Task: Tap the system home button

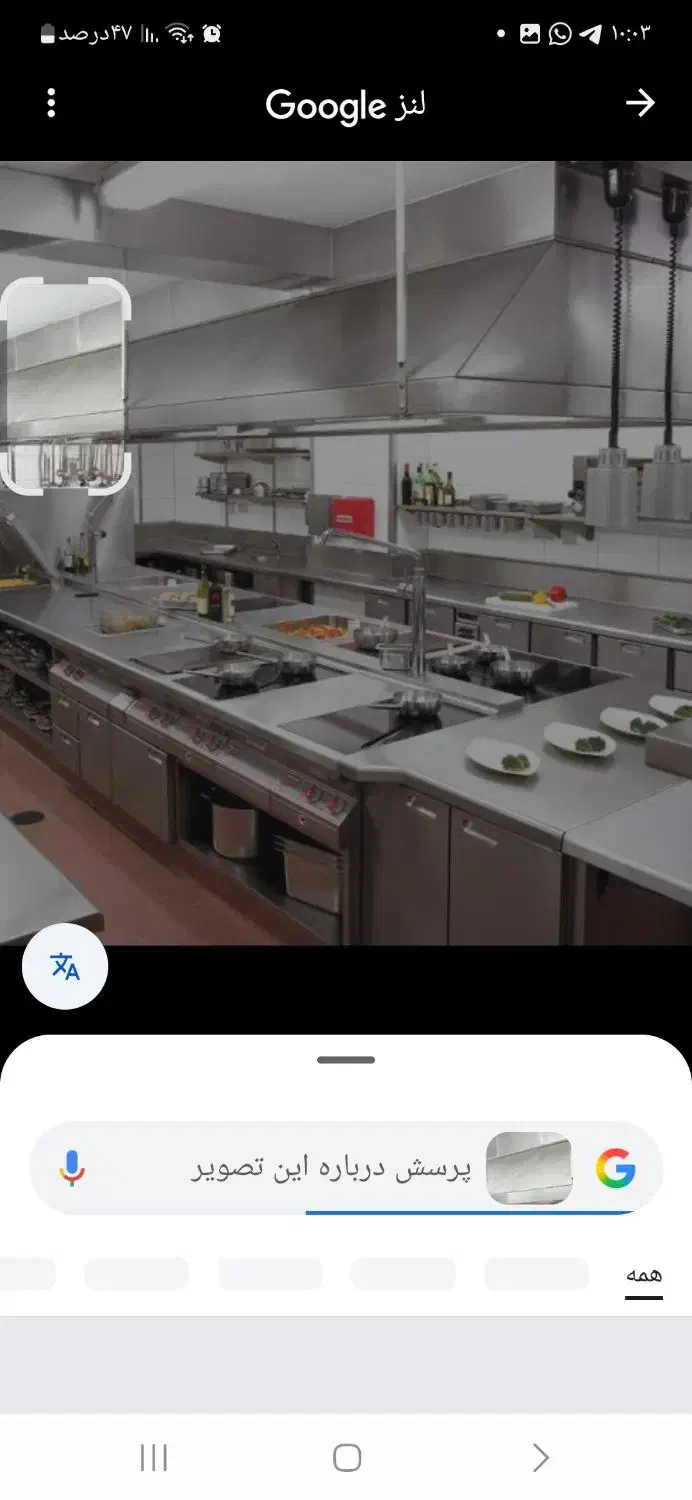Action: point(346,1457)
